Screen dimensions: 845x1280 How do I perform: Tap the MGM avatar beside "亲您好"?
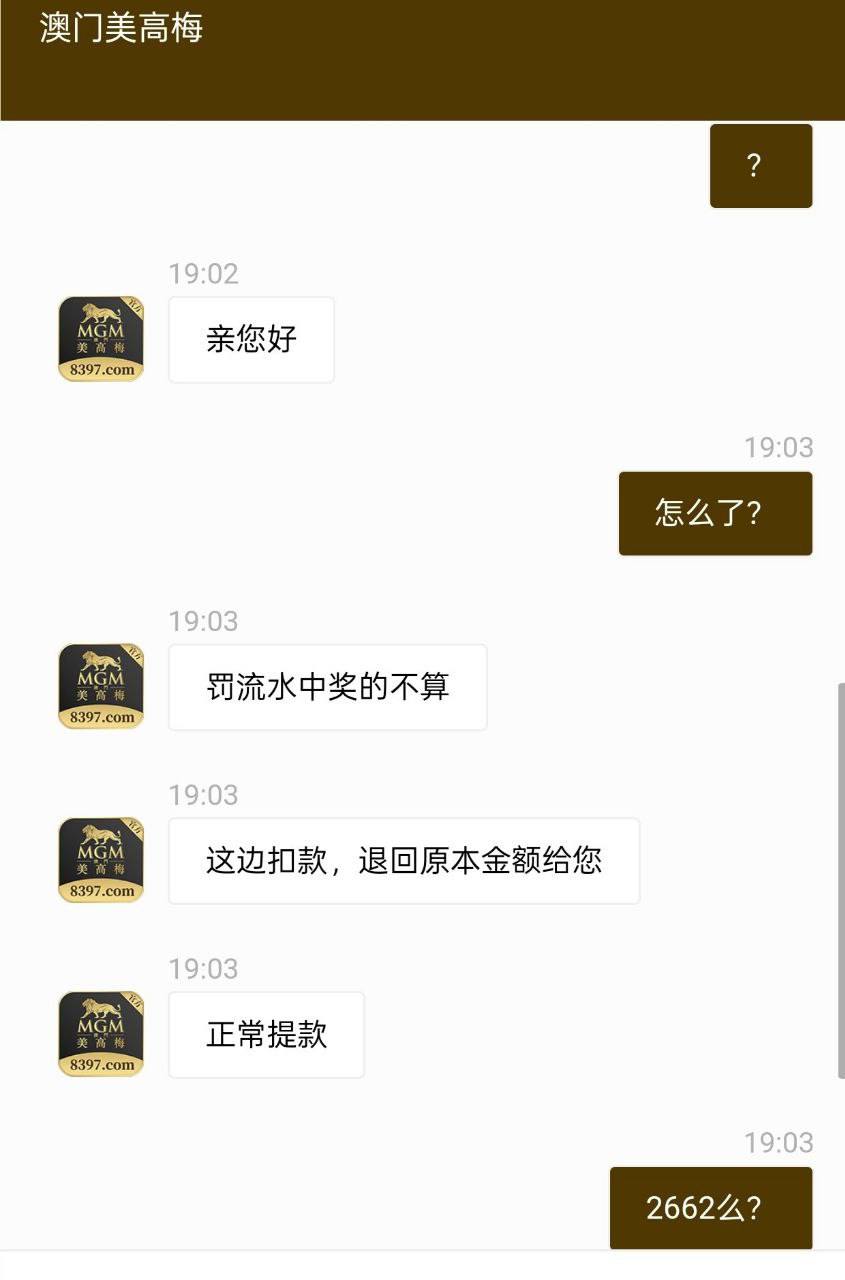101,339
